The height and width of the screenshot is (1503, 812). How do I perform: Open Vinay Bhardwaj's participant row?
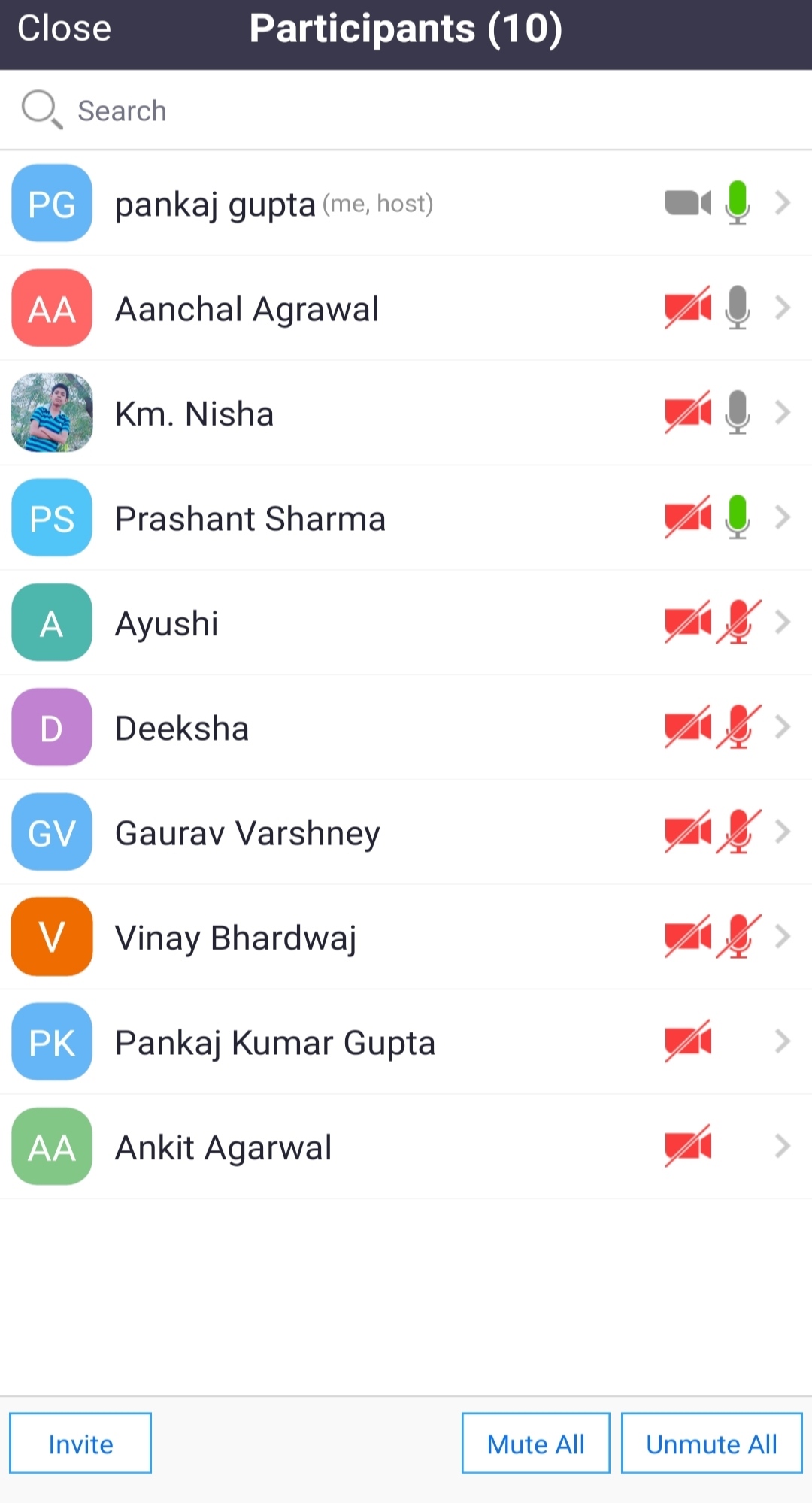[x=406, y=937]
